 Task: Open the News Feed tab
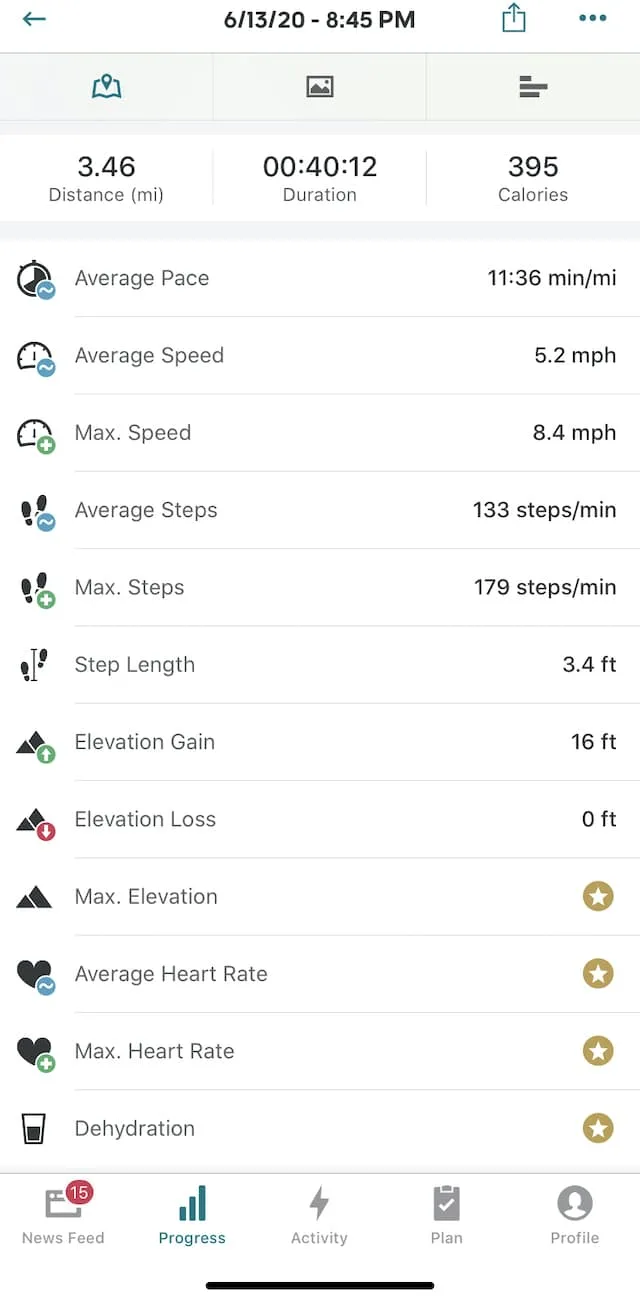[x=63, y=1213]
